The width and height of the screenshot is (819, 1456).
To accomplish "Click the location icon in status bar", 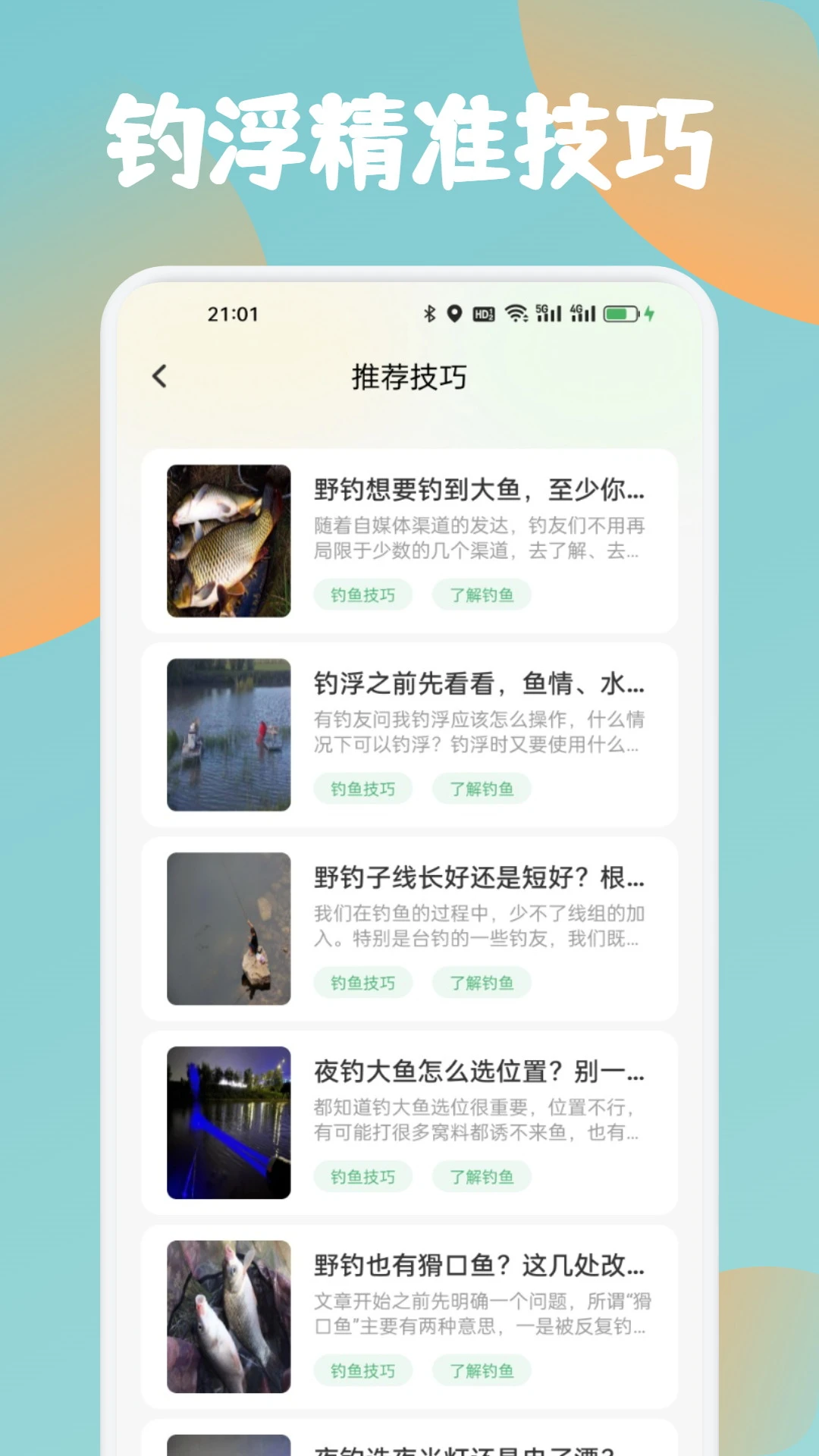I will point(453,313).
